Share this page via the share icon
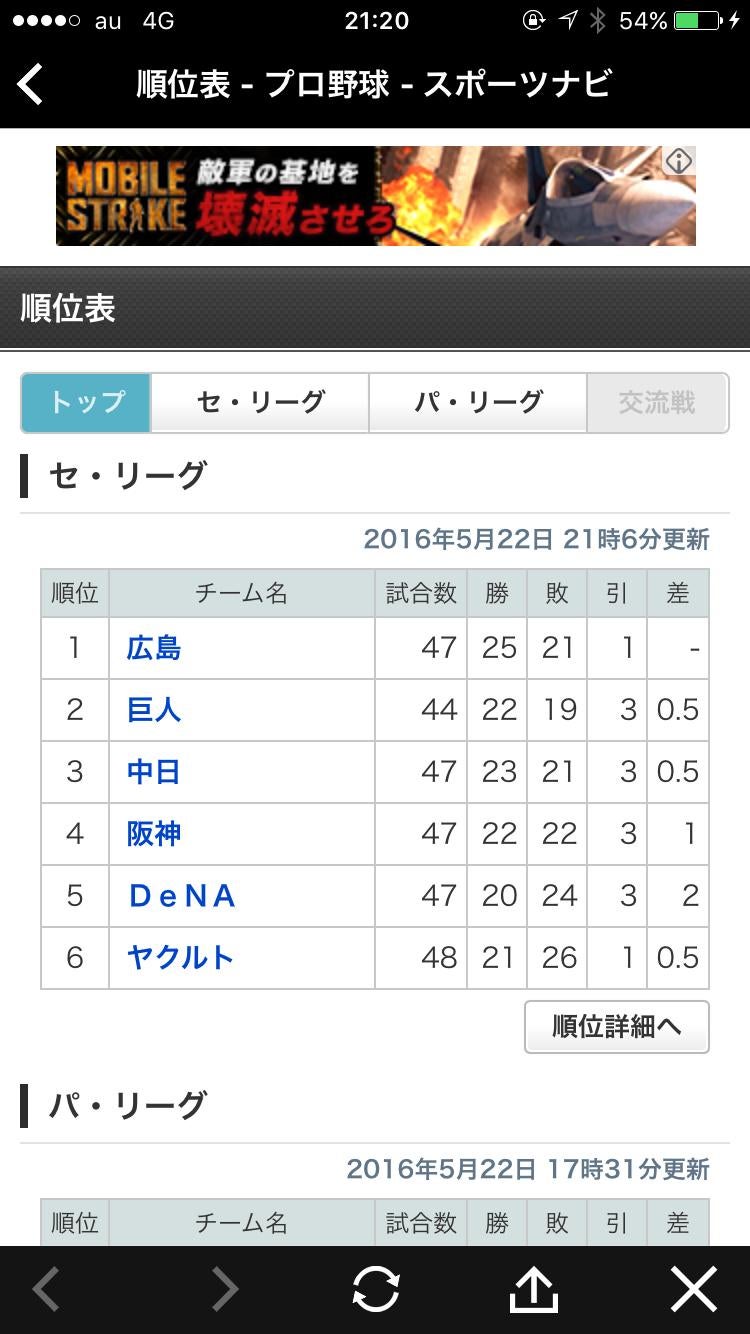 pos(533,1290)
